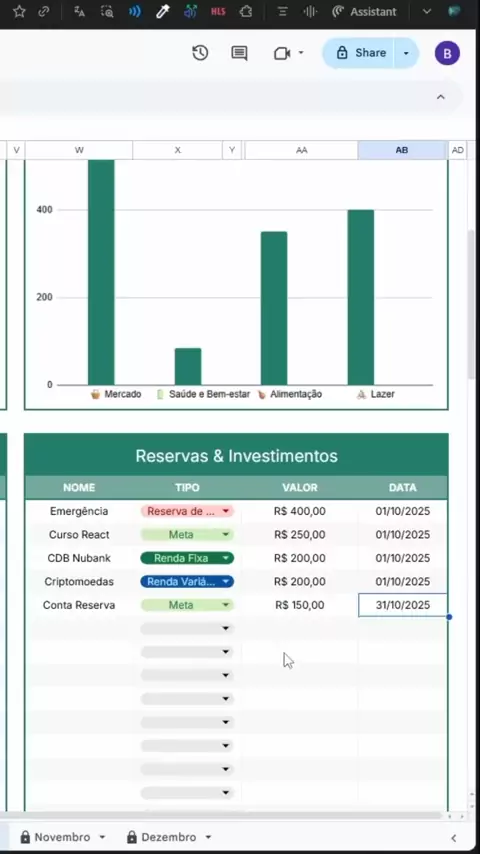The height and width of the screenshot is (854, 480).
Task: Switch to the Dezembro sheet tab
Action: pyautogui.click(x=168, y=837)
